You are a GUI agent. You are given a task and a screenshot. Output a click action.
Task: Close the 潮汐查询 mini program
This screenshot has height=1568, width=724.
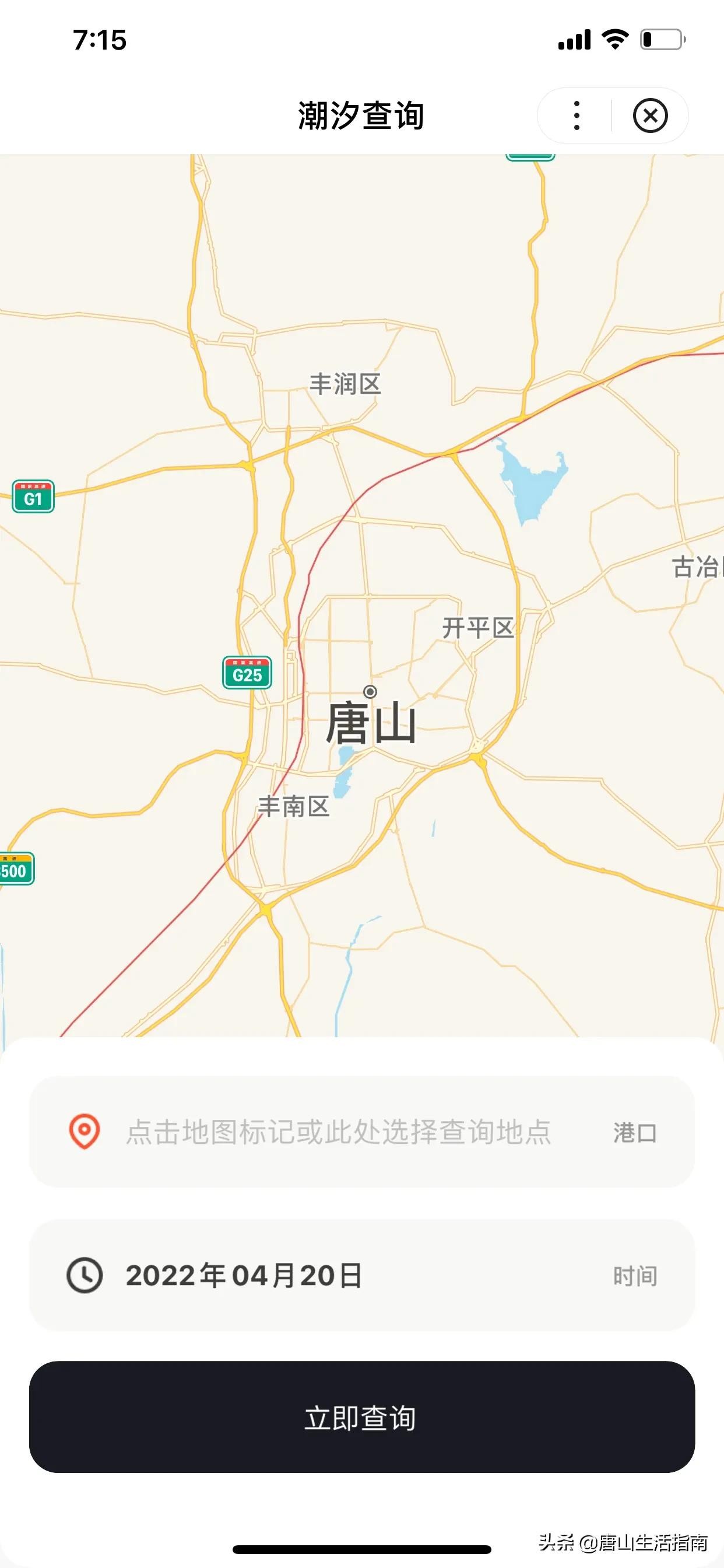tap(650, 116)
